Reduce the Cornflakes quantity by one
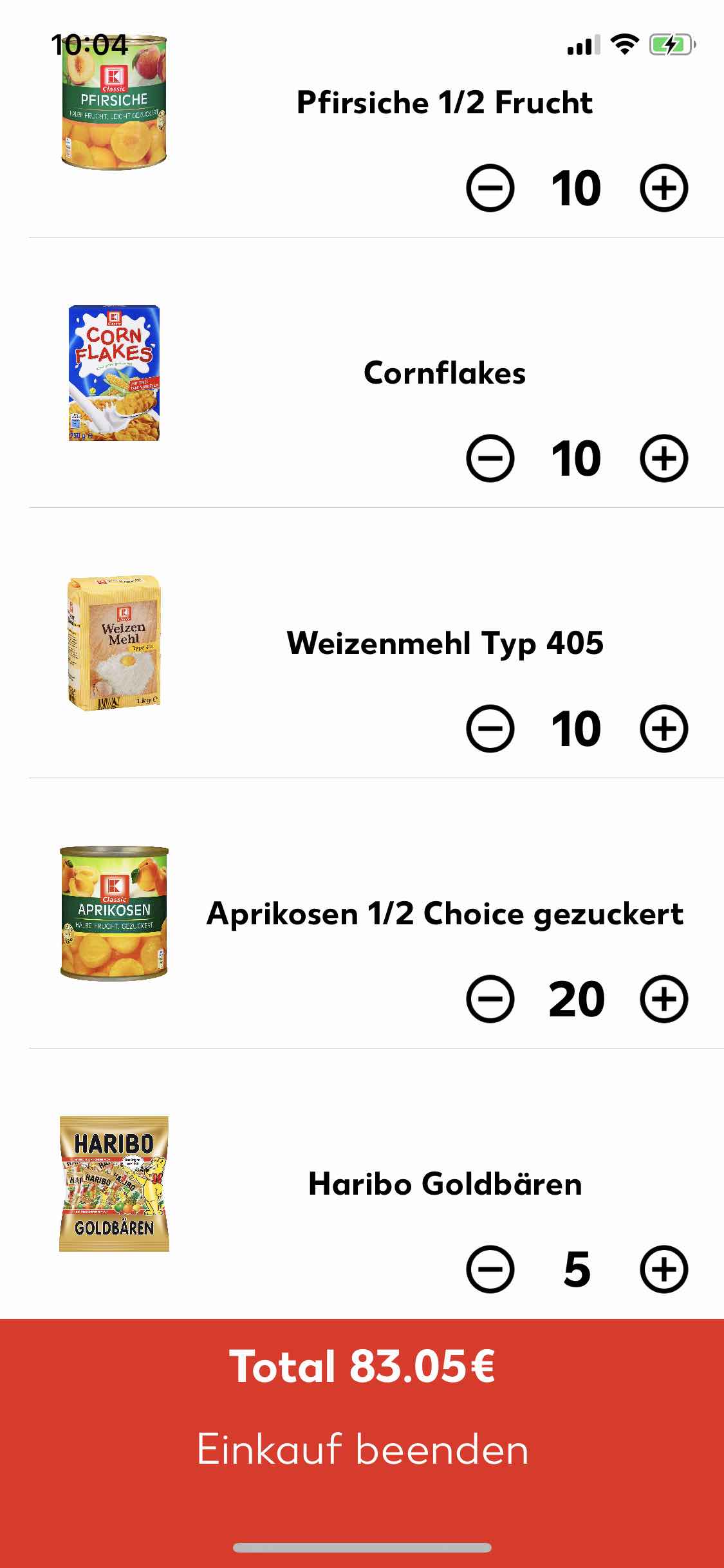Image resolution: width=724 pixels, height=1568 pixels. 490,458
